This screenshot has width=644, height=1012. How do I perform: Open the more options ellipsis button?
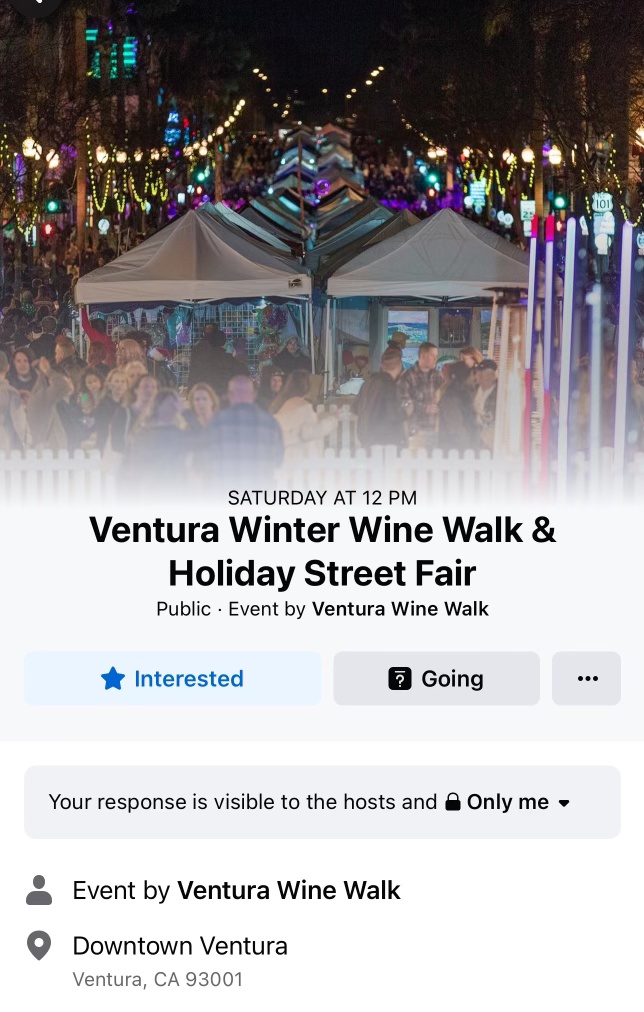click(x=587, y=679)
